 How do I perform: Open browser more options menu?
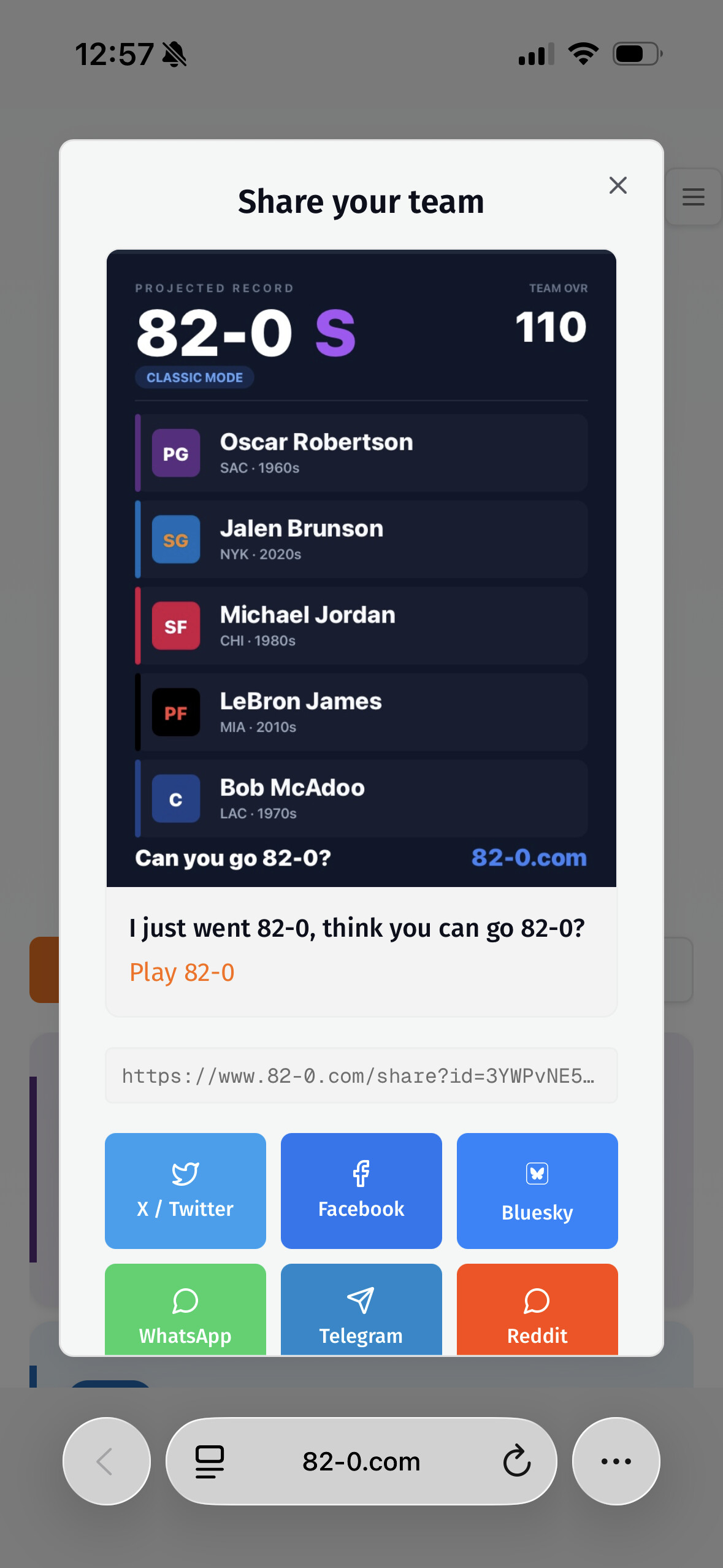coord(616,1461)
